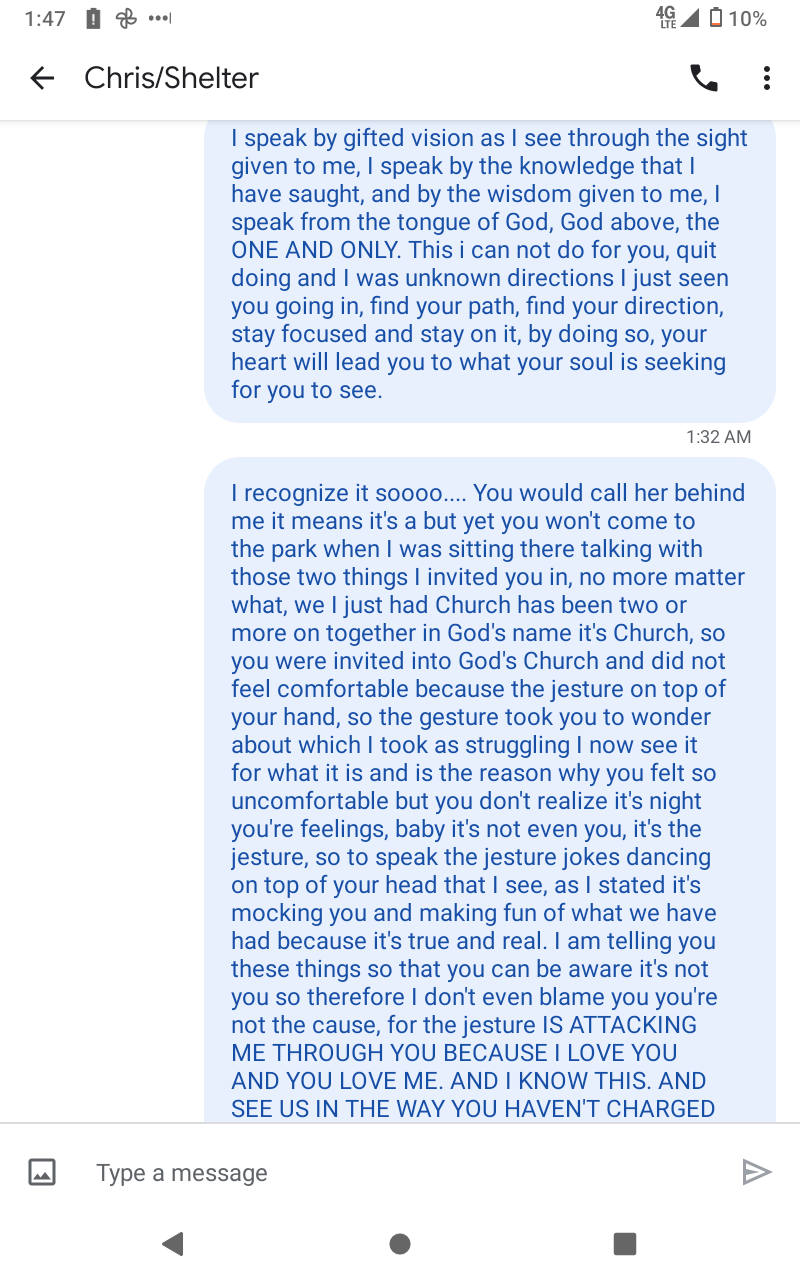Send the message with arrow icon

pyautogui.click(x=757, y=1172)
